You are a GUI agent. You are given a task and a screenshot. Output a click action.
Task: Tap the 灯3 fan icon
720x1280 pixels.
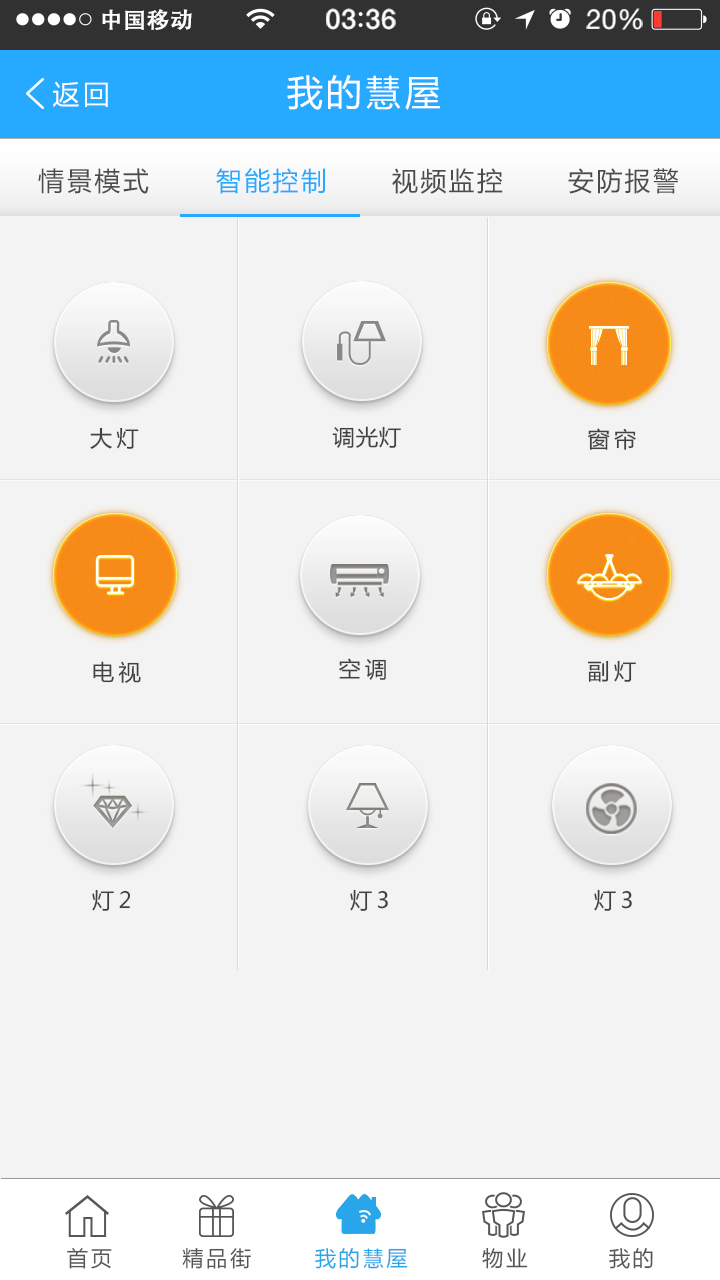tap(611, 805)
